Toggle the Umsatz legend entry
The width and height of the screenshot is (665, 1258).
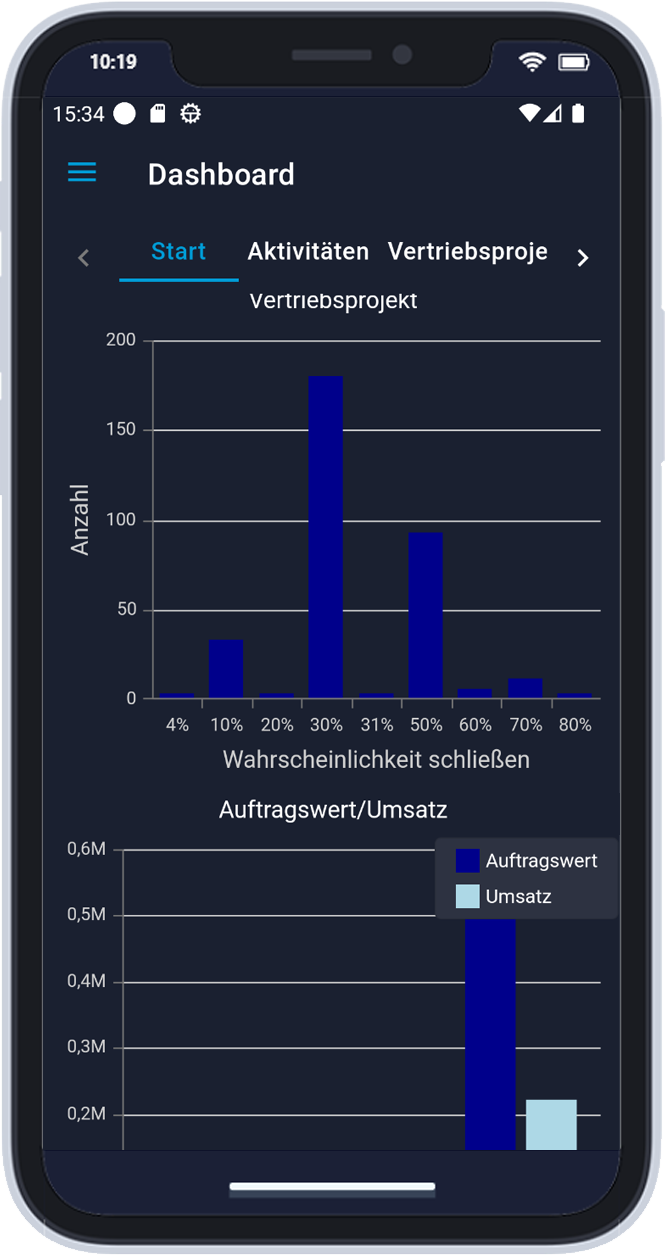click(x=504, y=897)
